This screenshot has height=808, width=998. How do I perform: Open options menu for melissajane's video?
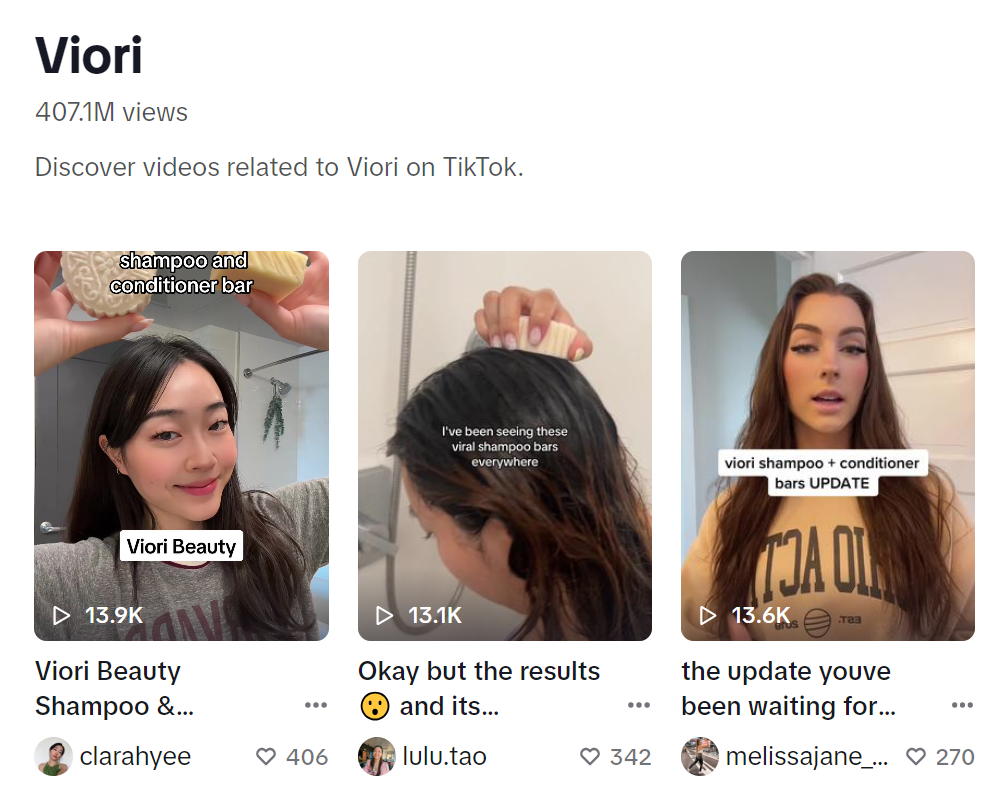click(962, 706)
